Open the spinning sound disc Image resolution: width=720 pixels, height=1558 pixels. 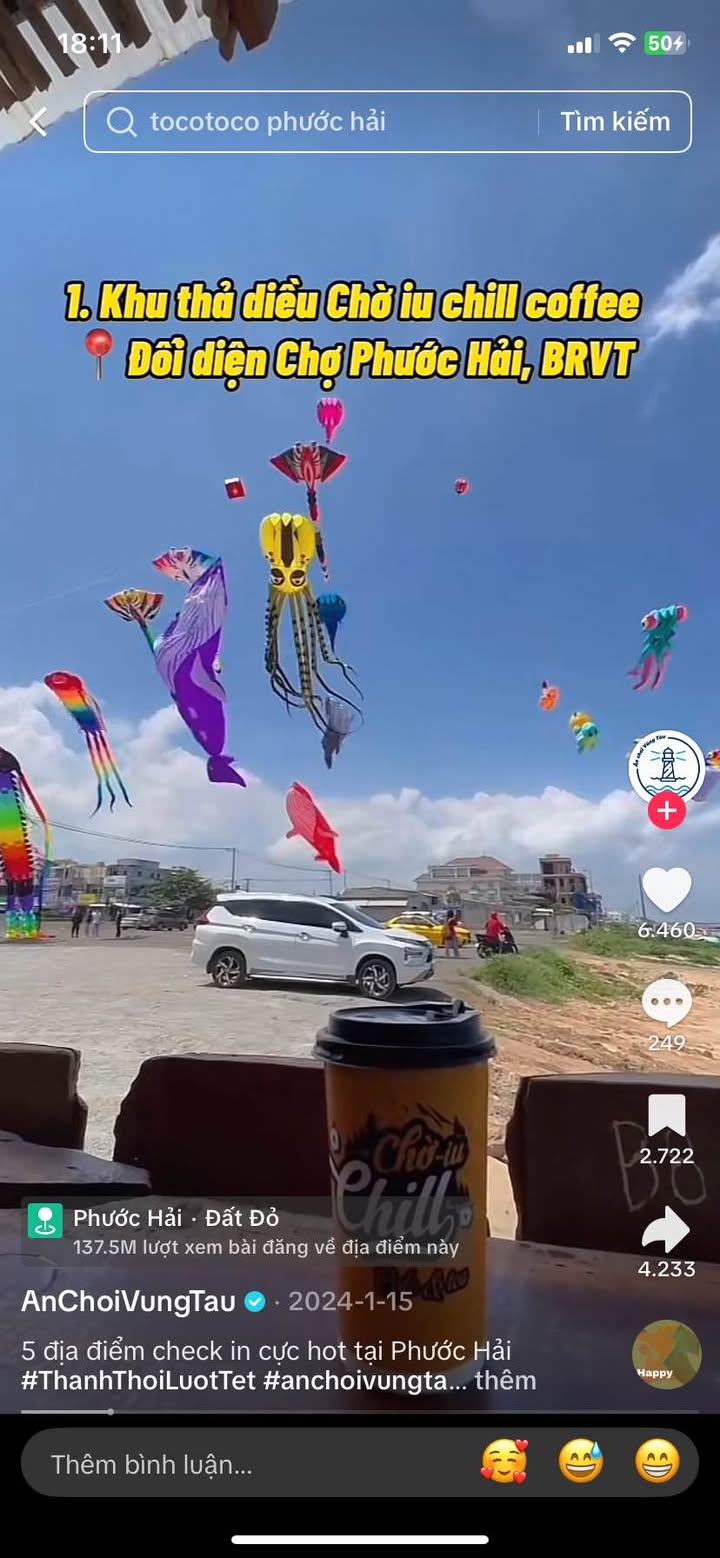tap(666, 1355)
